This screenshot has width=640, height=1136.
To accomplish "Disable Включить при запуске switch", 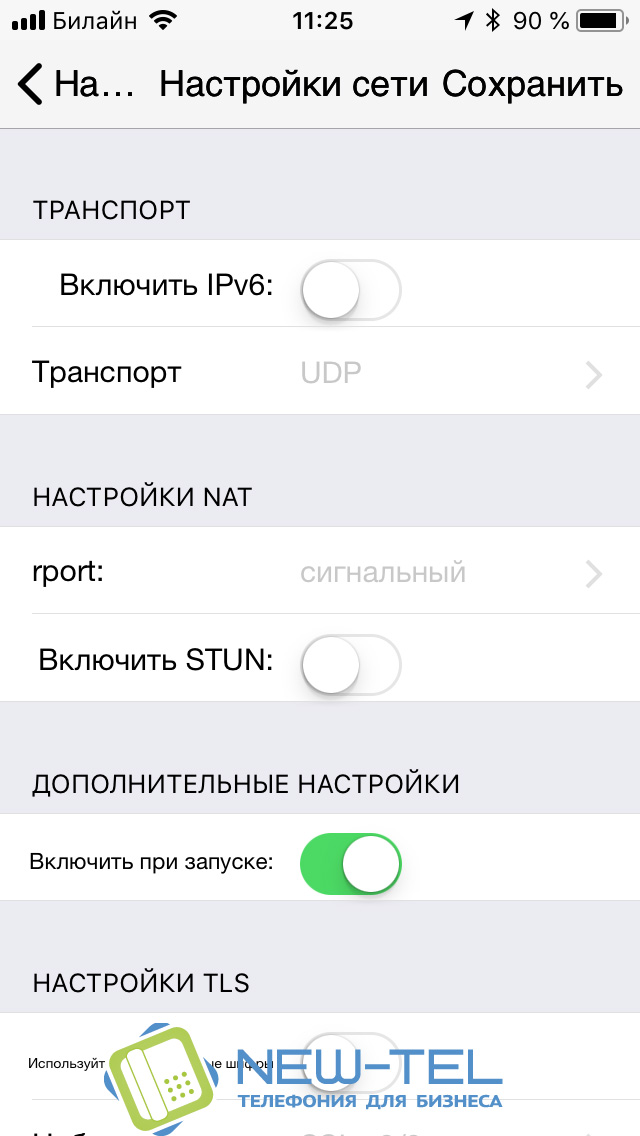I will tap(350, 863).
